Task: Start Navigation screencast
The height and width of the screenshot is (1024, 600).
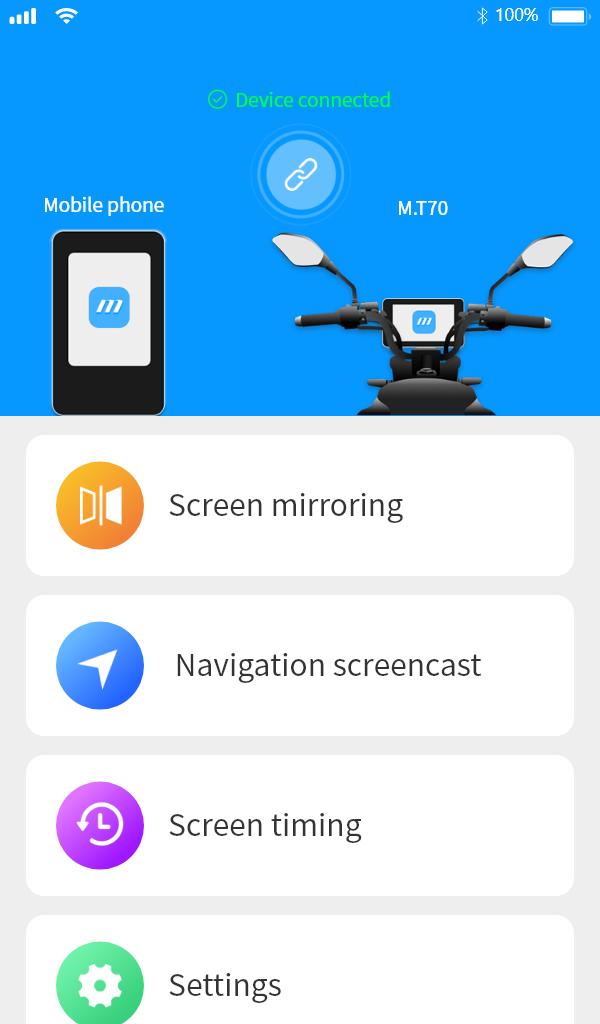Action: 300,665
